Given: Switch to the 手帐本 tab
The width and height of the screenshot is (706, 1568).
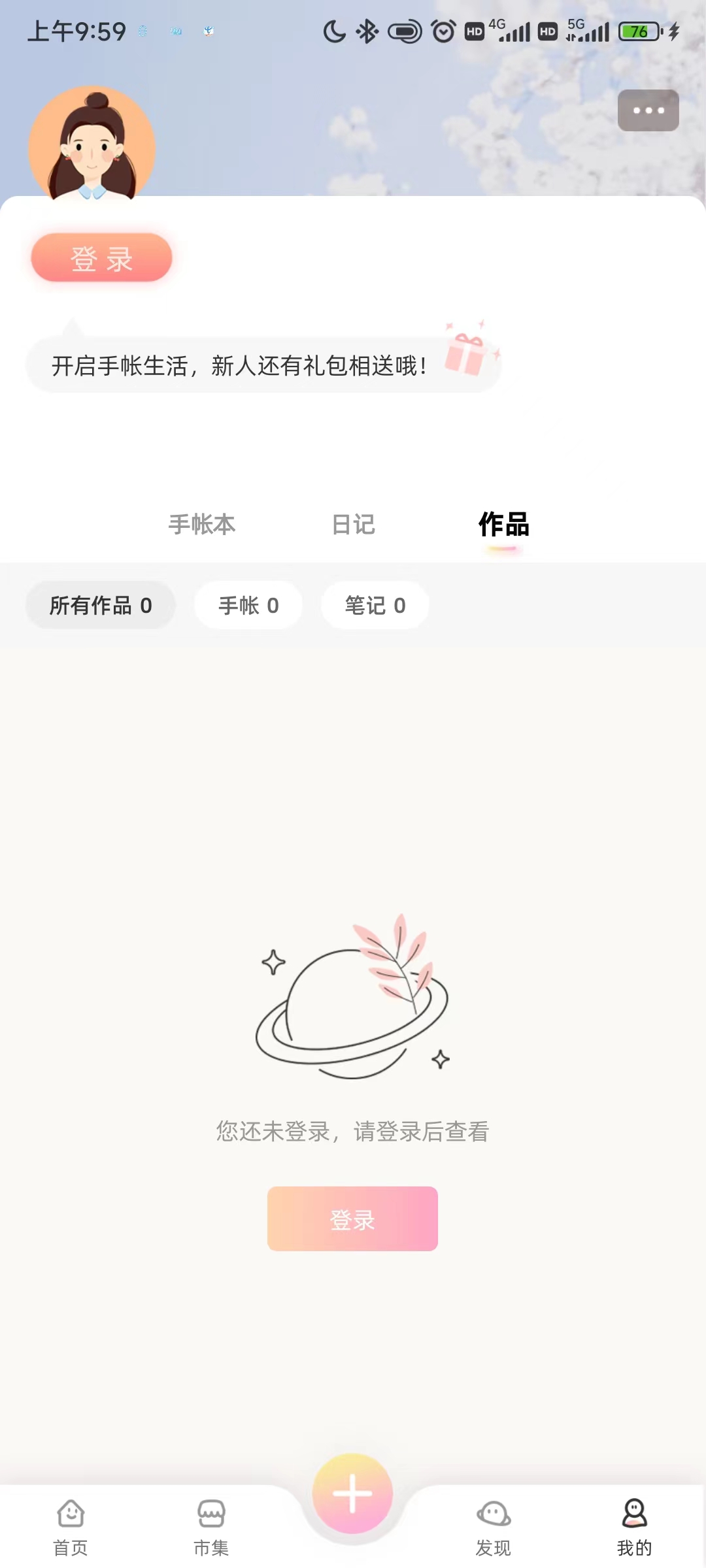Looking at the screenshot, I should 202,524.
